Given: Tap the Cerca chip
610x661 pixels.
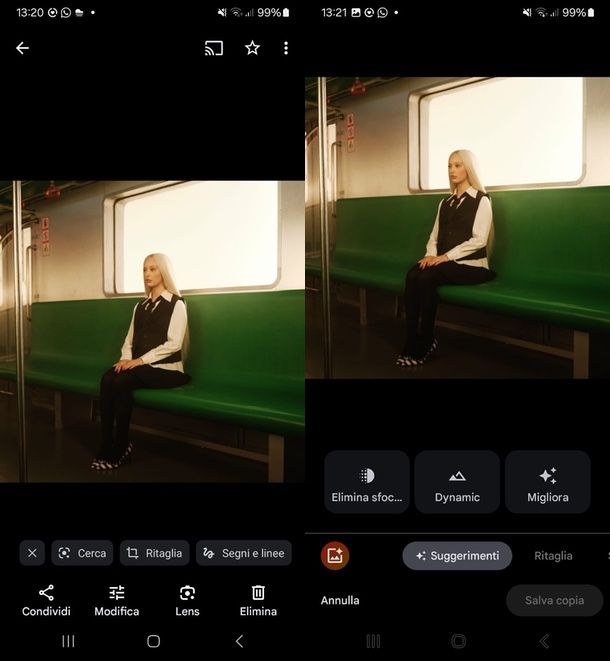Looking at the screenshot, I should [82, 553].
